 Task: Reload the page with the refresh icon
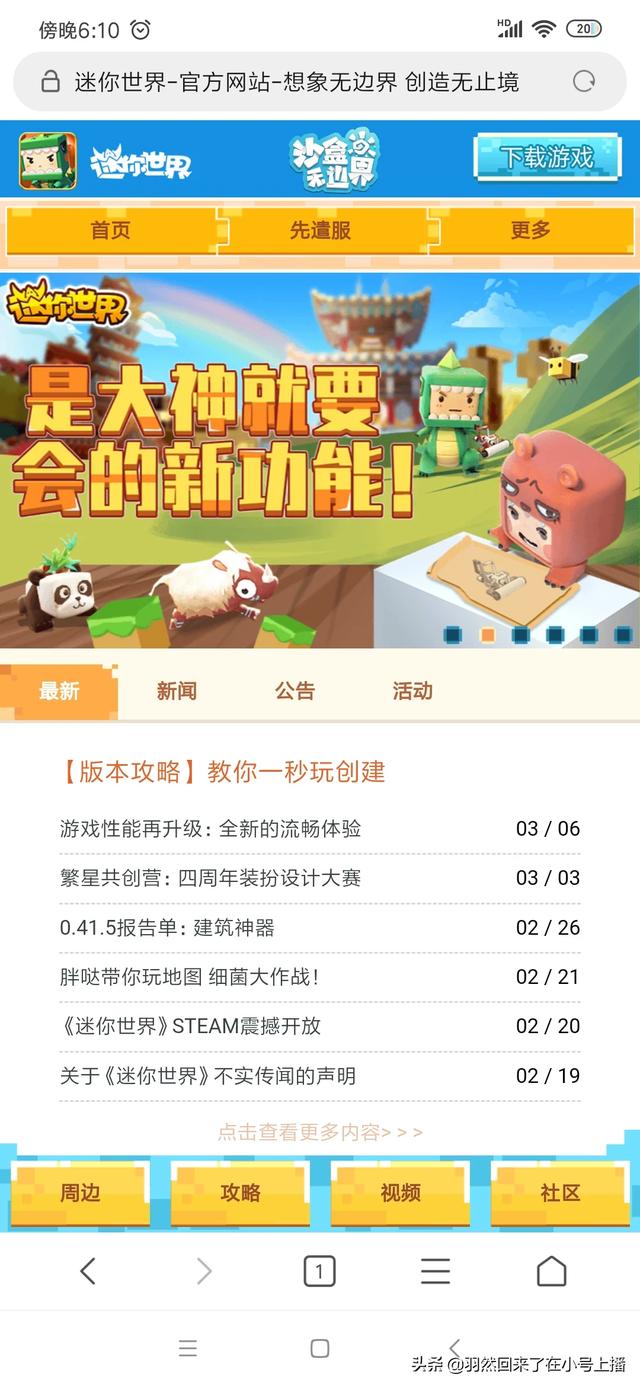[584, 82]
